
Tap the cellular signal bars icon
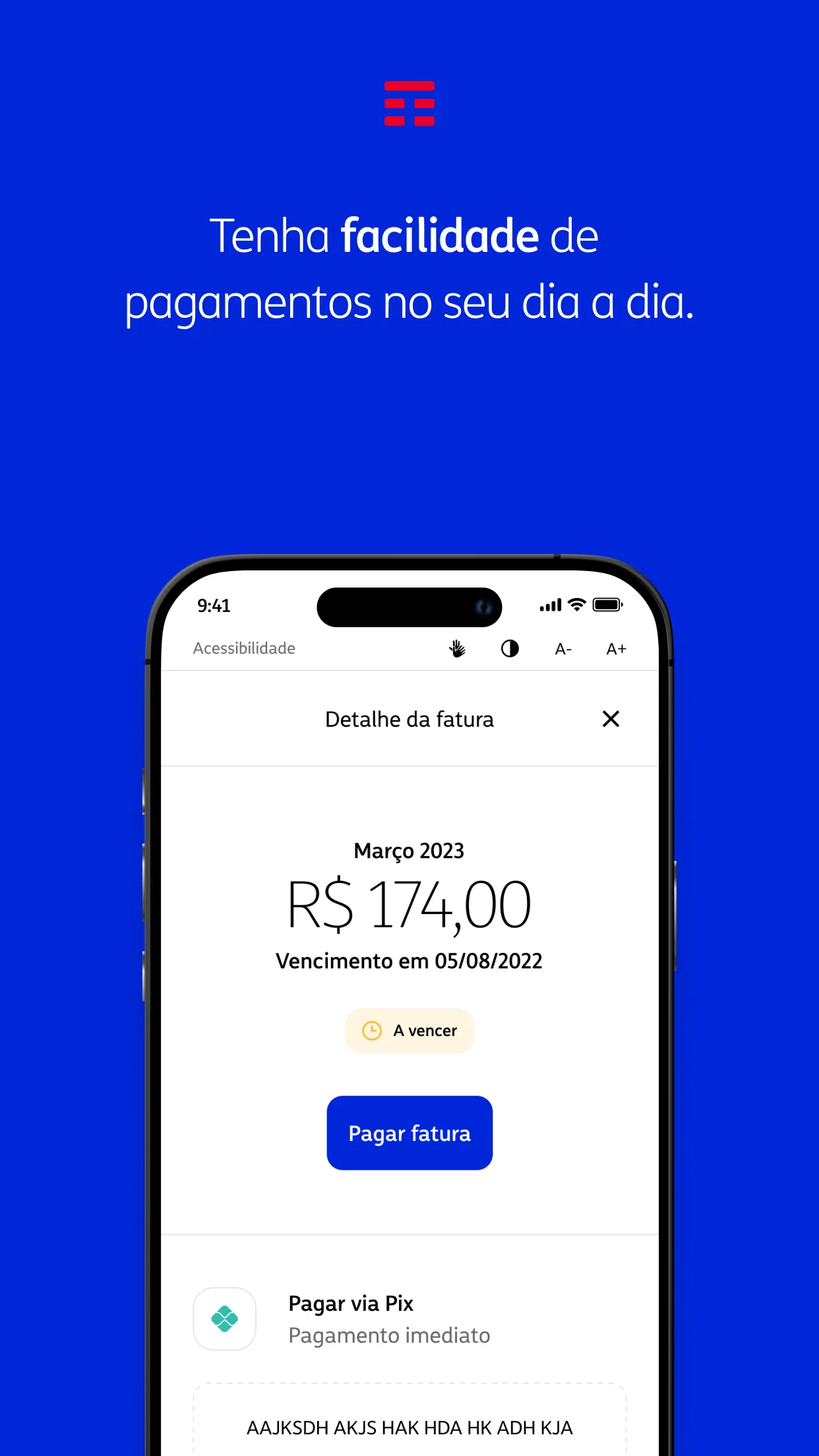click(551, 605)
